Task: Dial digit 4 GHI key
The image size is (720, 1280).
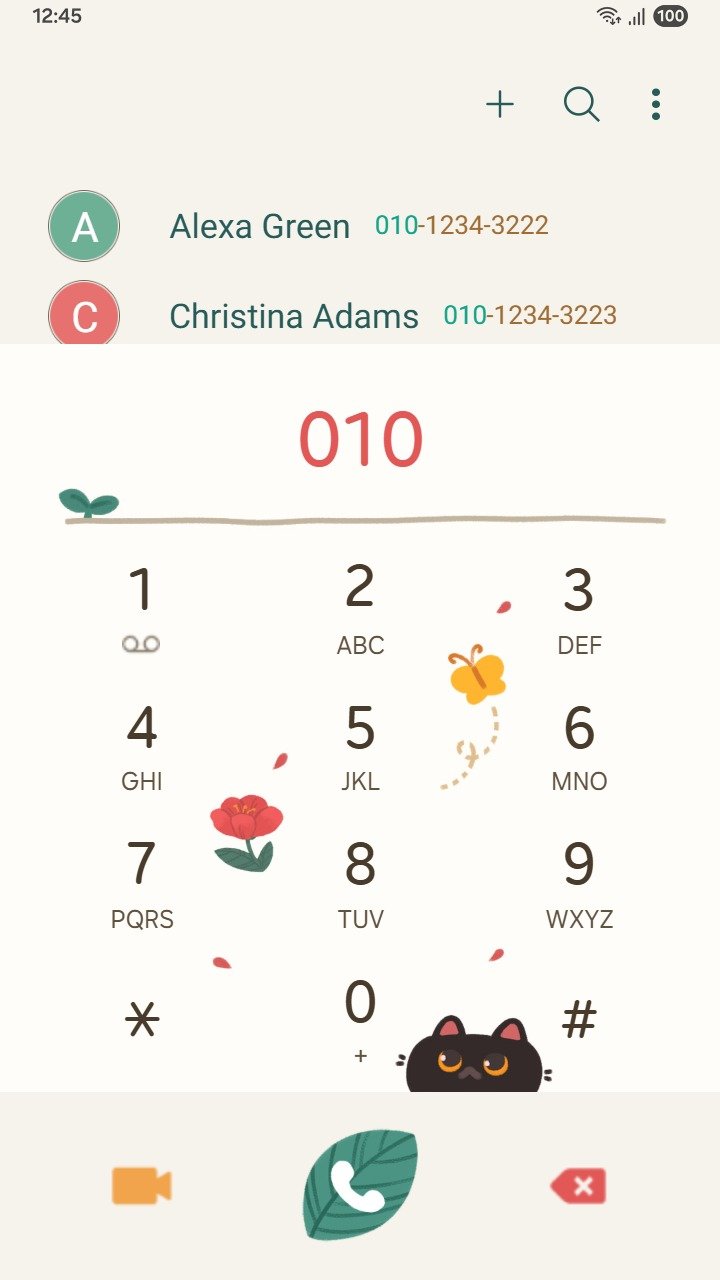Action: point(141,745)
